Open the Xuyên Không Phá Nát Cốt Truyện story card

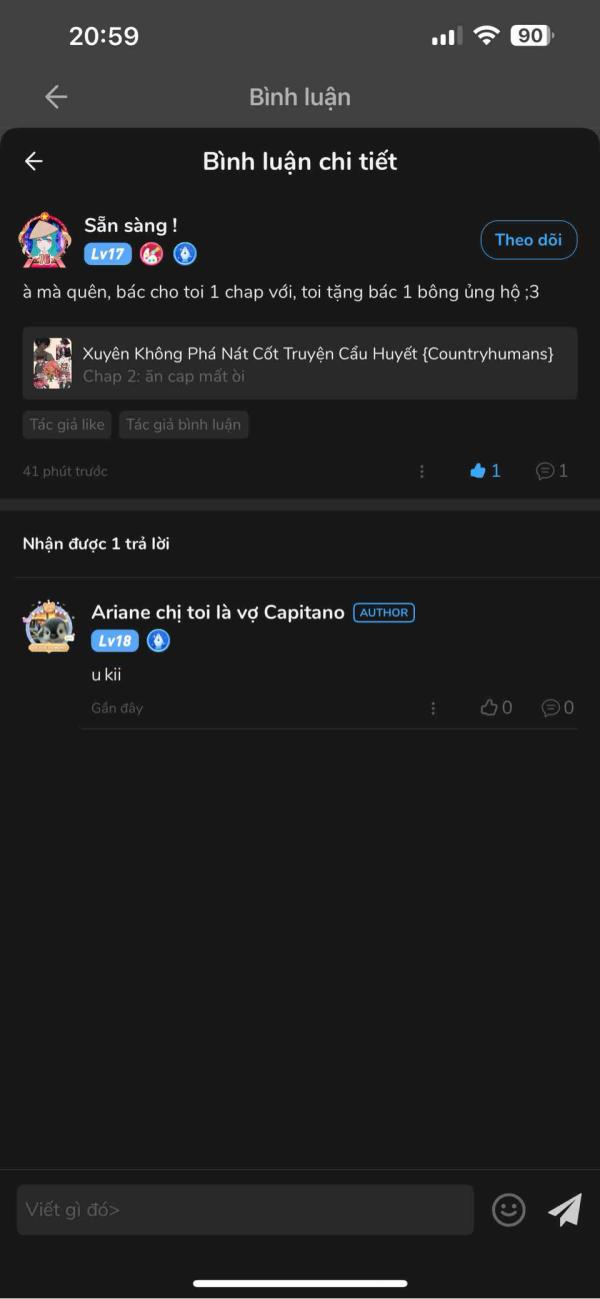pyautogui.click(x=299, y=363)
